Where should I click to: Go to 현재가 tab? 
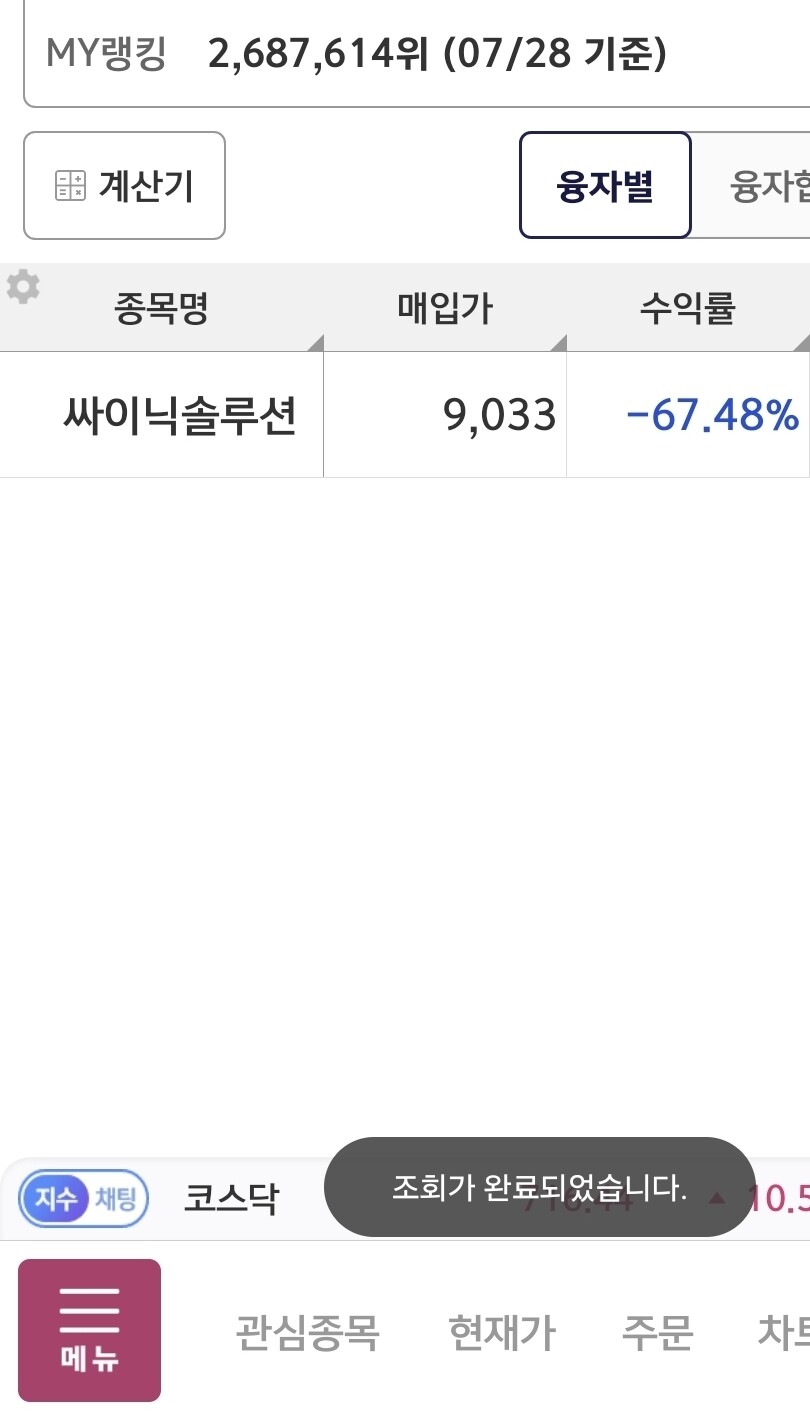click(x=502, y=1333)
